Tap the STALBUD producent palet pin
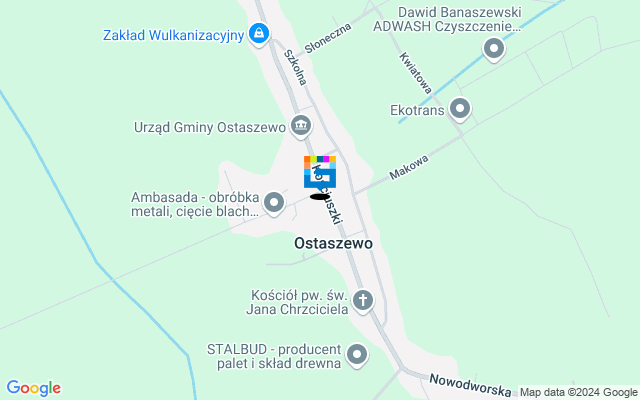The height and width of the screenshot is (400, 640). click(358, 354)
